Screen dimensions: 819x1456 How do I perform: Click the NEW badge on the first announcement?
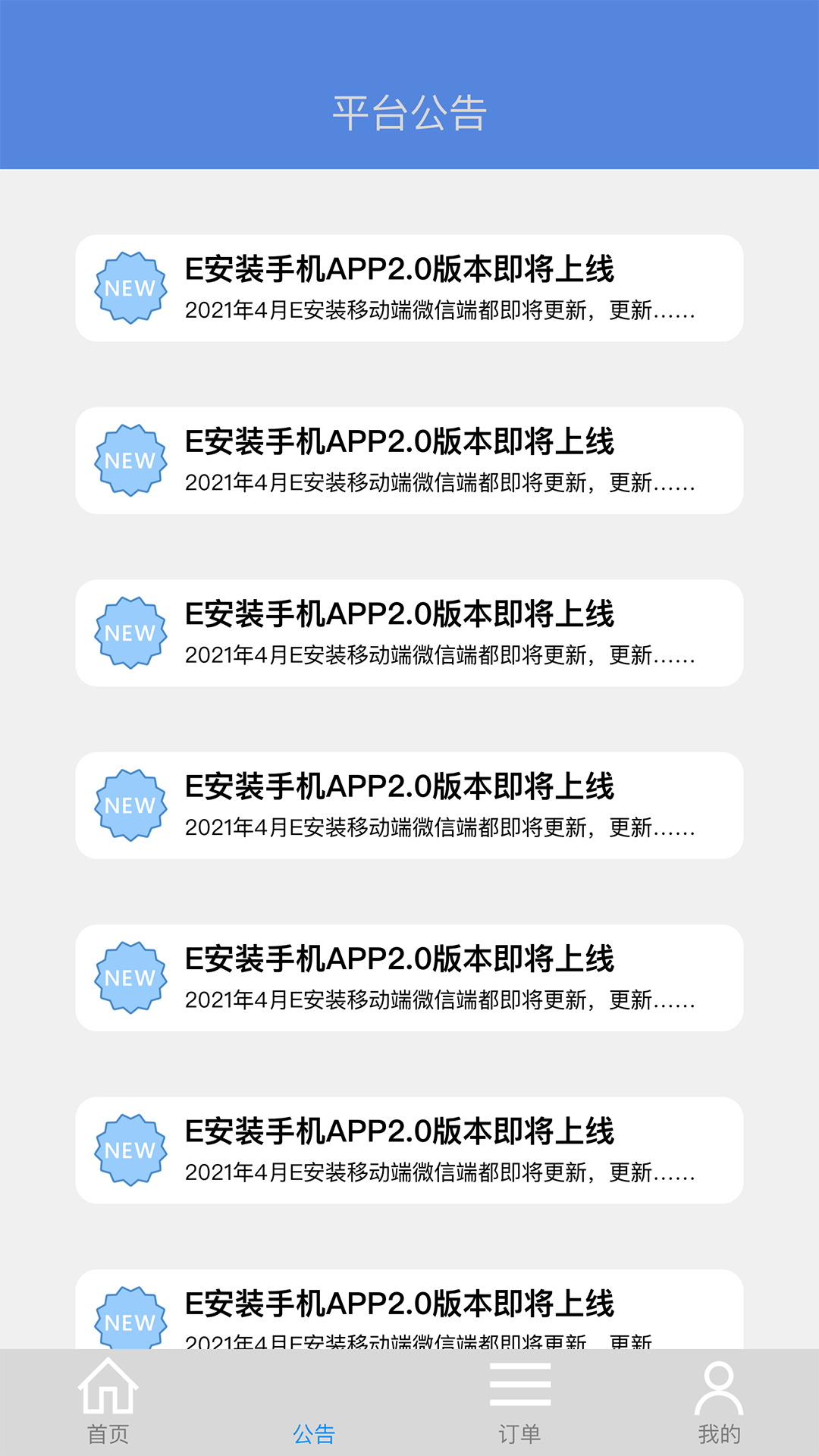click(x=130, y=287)
